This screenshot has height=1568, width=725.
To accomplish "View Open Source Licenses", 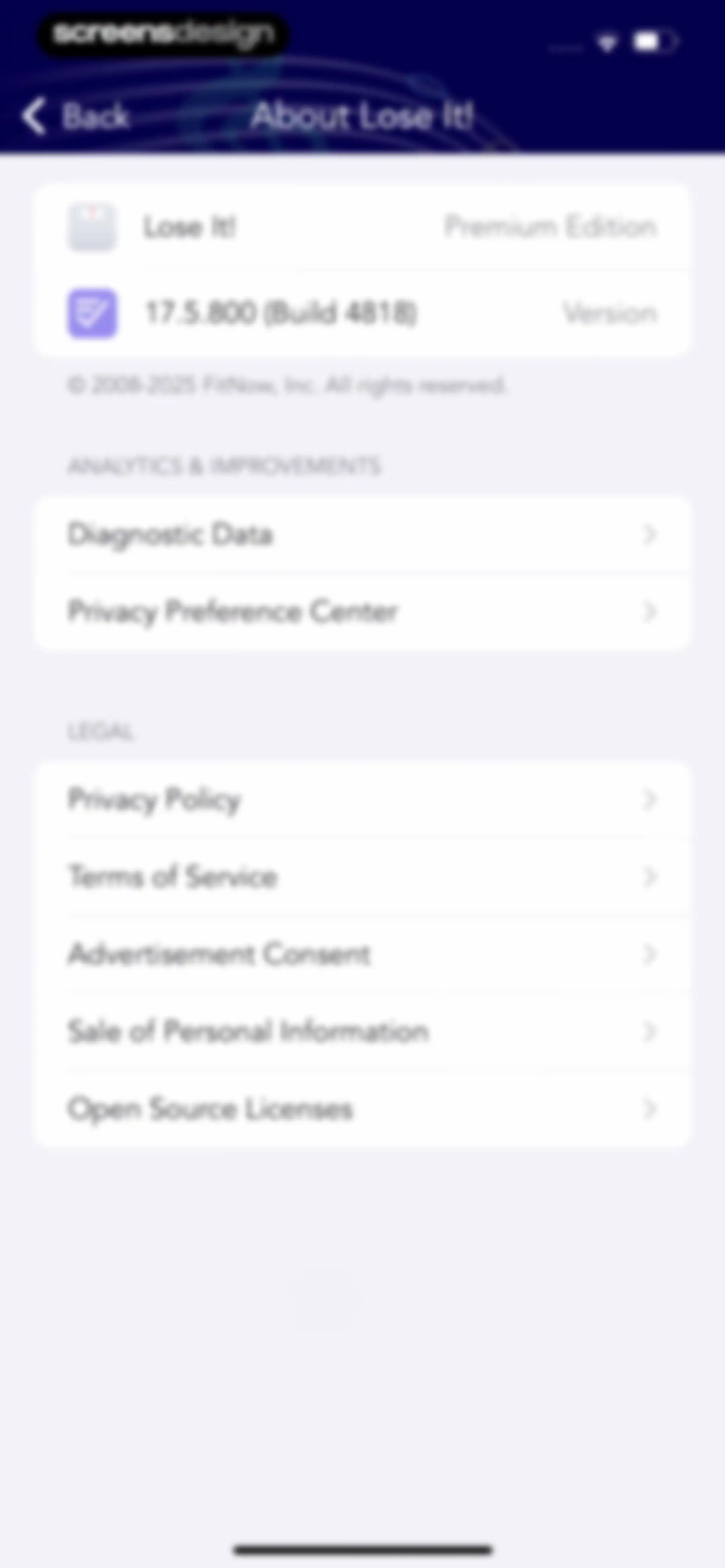I will click(x=362, y=1108).
